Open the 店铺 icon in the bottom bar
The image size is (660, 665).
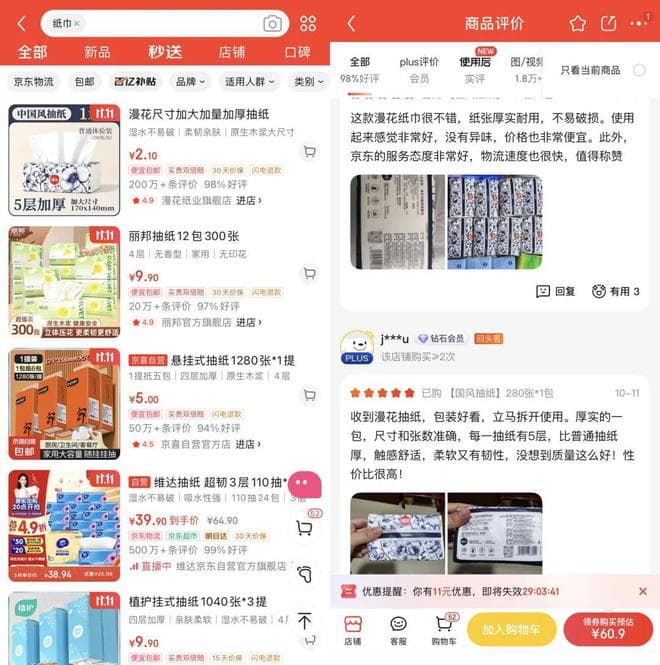[x=352, y=631]
